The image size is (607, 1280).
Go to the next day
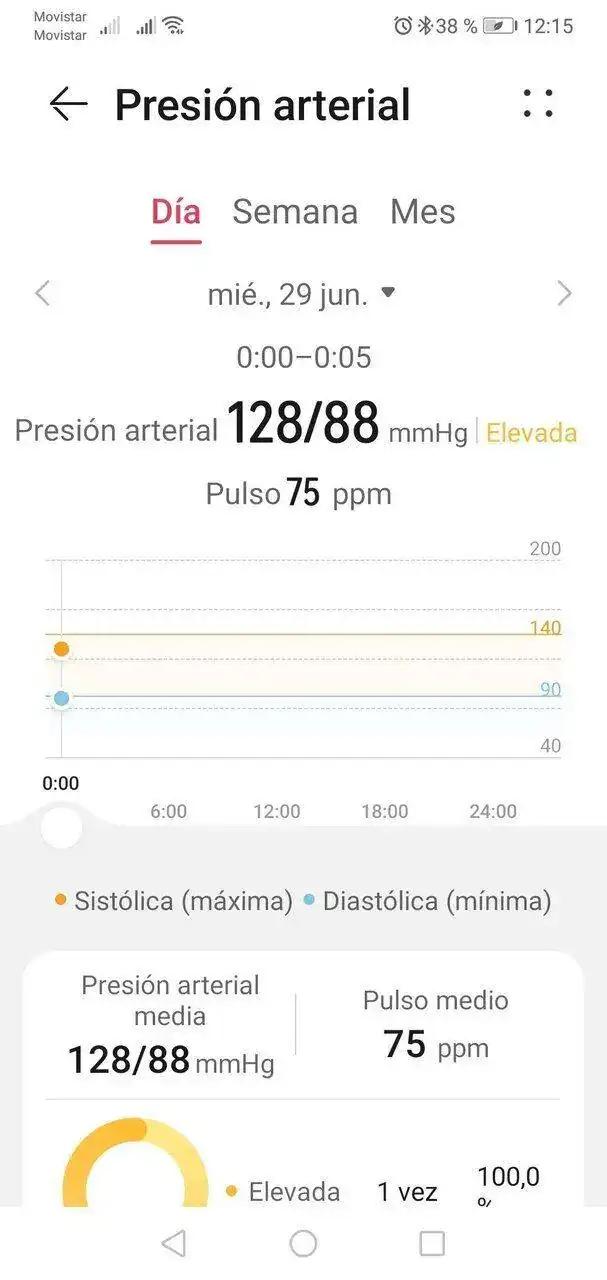564,294
